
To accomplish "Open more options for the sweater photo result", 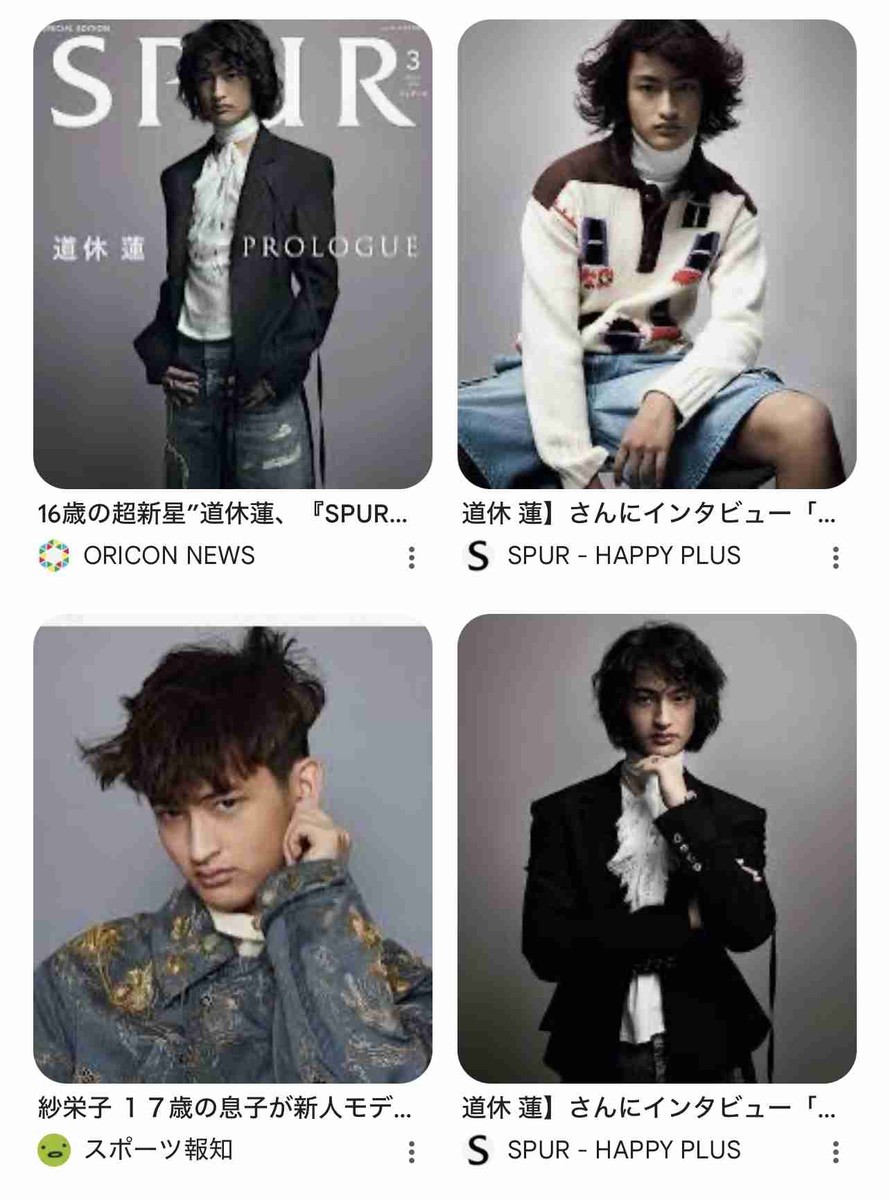I will (836, 558).
